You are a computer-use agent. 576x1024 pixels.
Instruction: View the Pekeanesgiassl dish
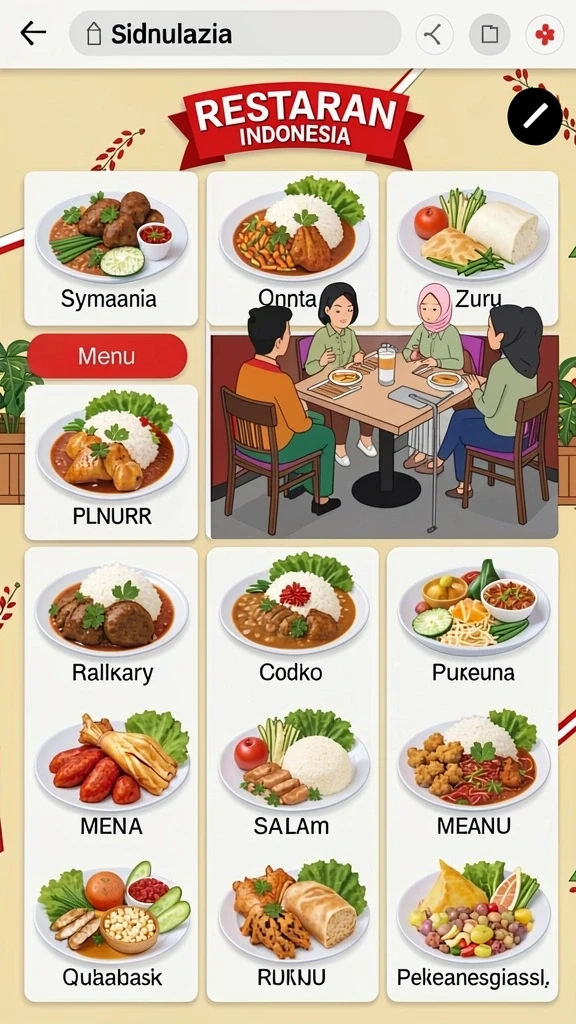[473, 925]
